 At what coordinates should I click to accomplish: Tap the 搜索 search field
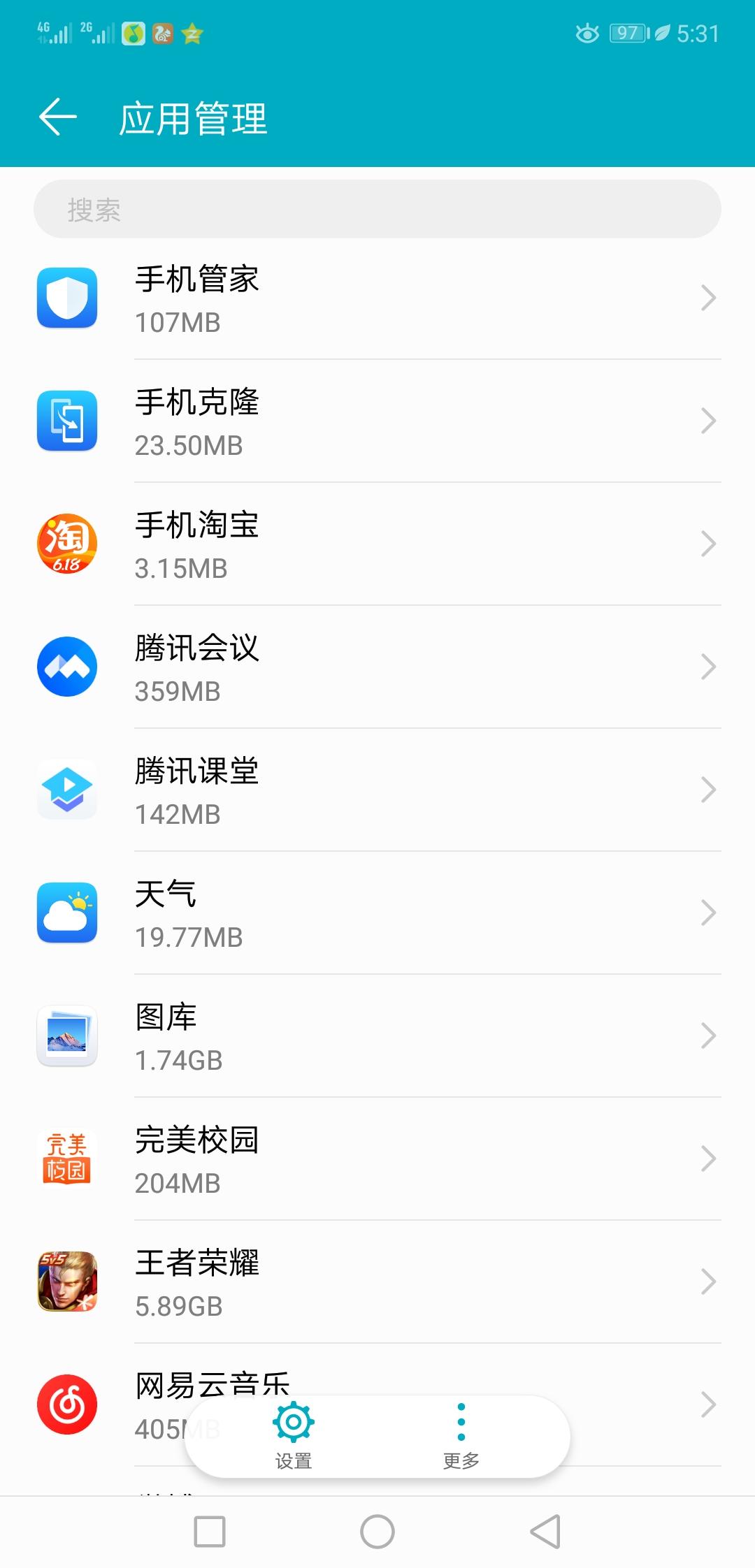[377, 209]
